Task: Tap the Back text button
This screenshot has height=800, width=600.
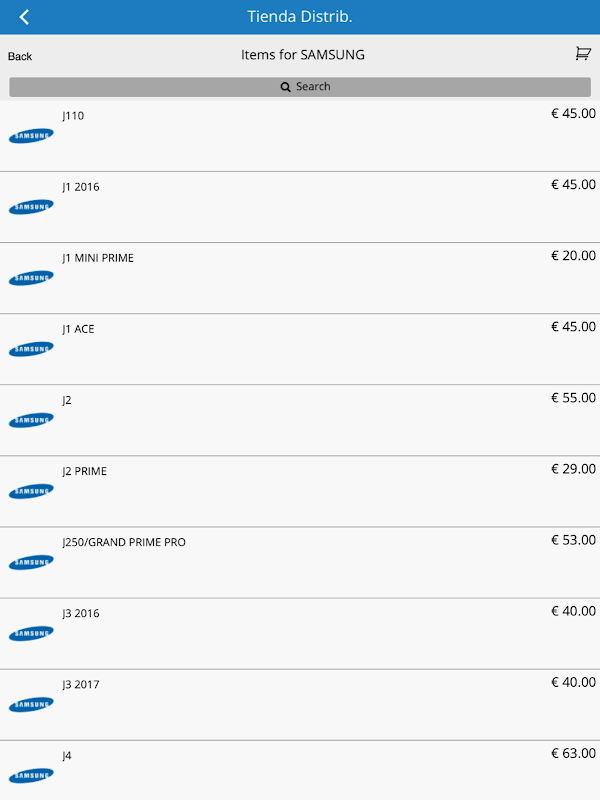Action: click(20, 56)
